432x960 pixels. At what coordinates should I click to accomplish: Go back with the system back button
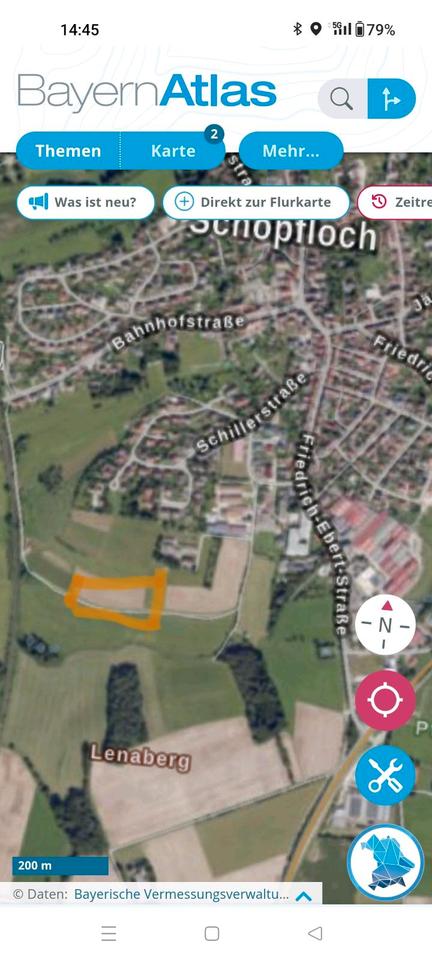tap(315, 933)
